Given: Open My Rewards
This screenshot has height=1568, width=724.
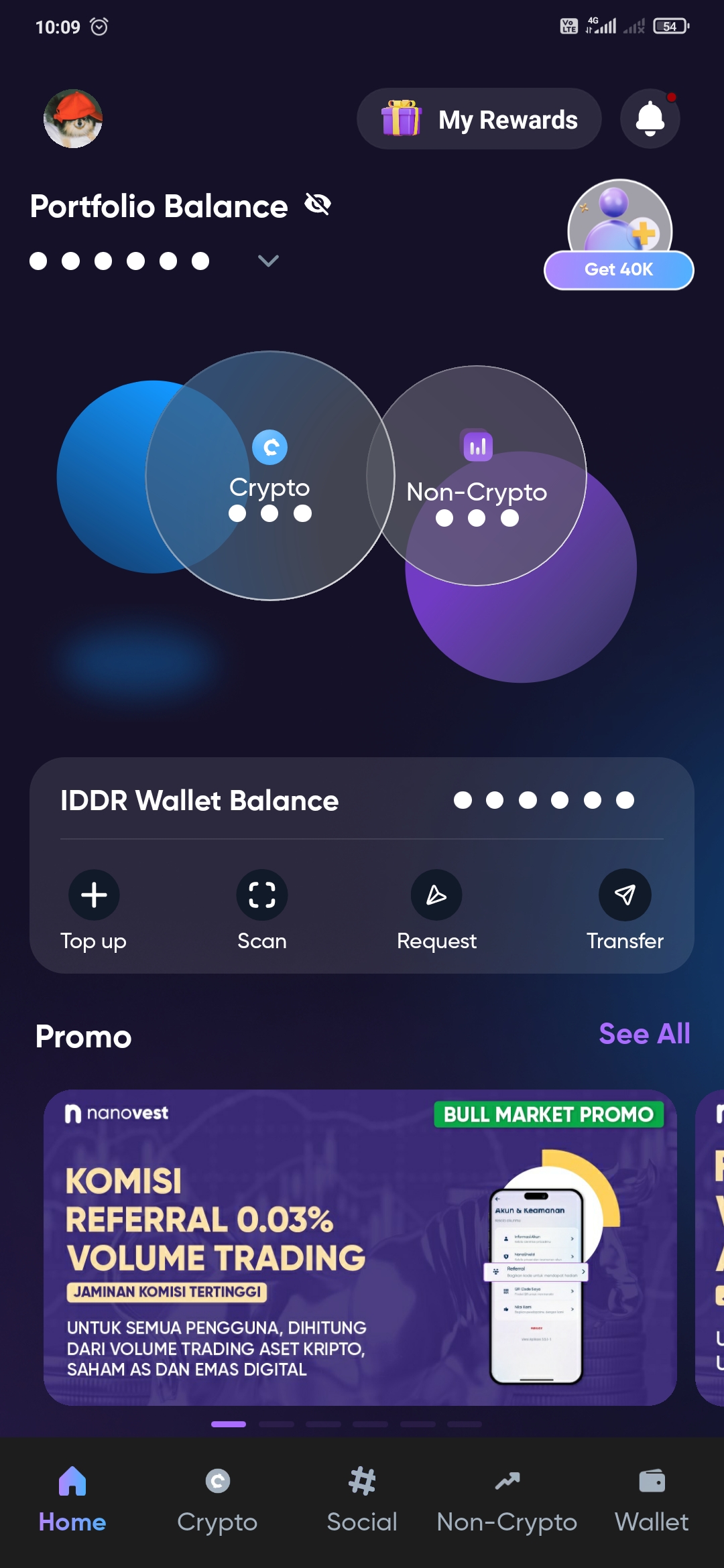Looking at the screenshot, I should pyautogui.click(x=479, y=119).
